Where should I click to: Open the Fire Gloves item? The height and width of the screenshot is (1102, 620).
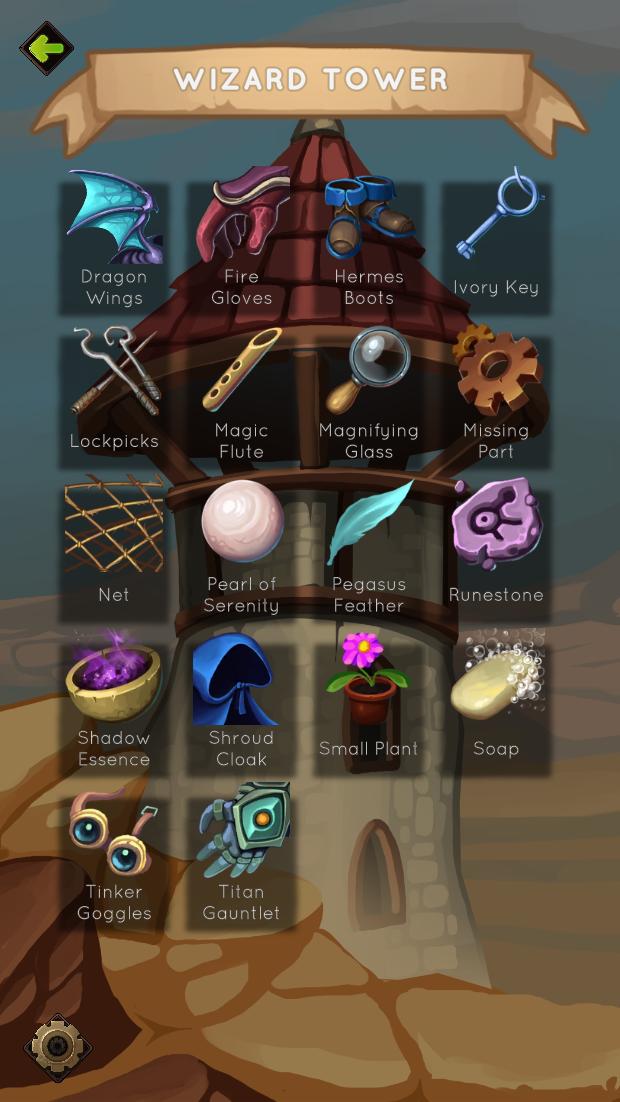[241, 242]
